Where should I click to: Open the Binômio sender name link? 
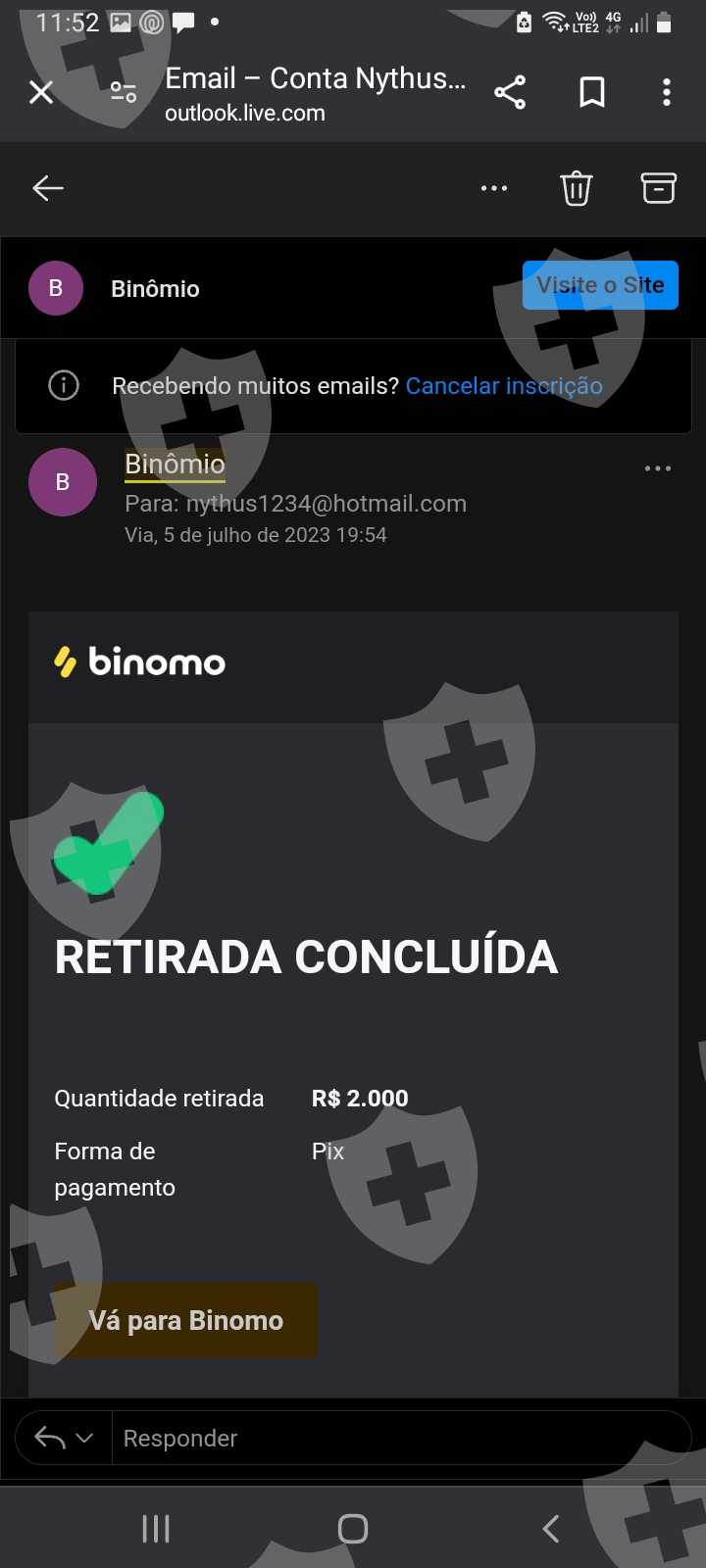tap(175, 464)
